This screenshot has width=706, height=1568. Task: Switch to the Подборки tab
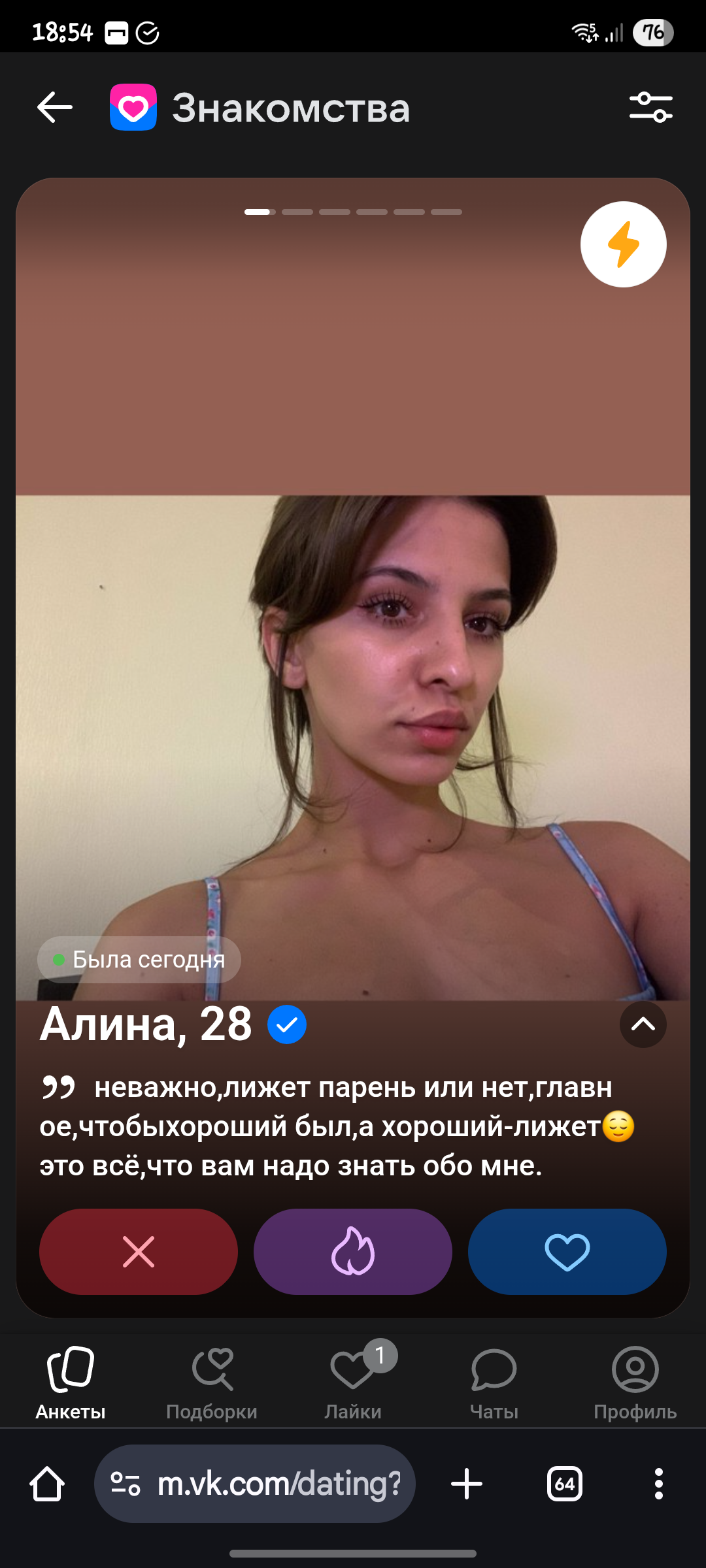(212, 1382)
